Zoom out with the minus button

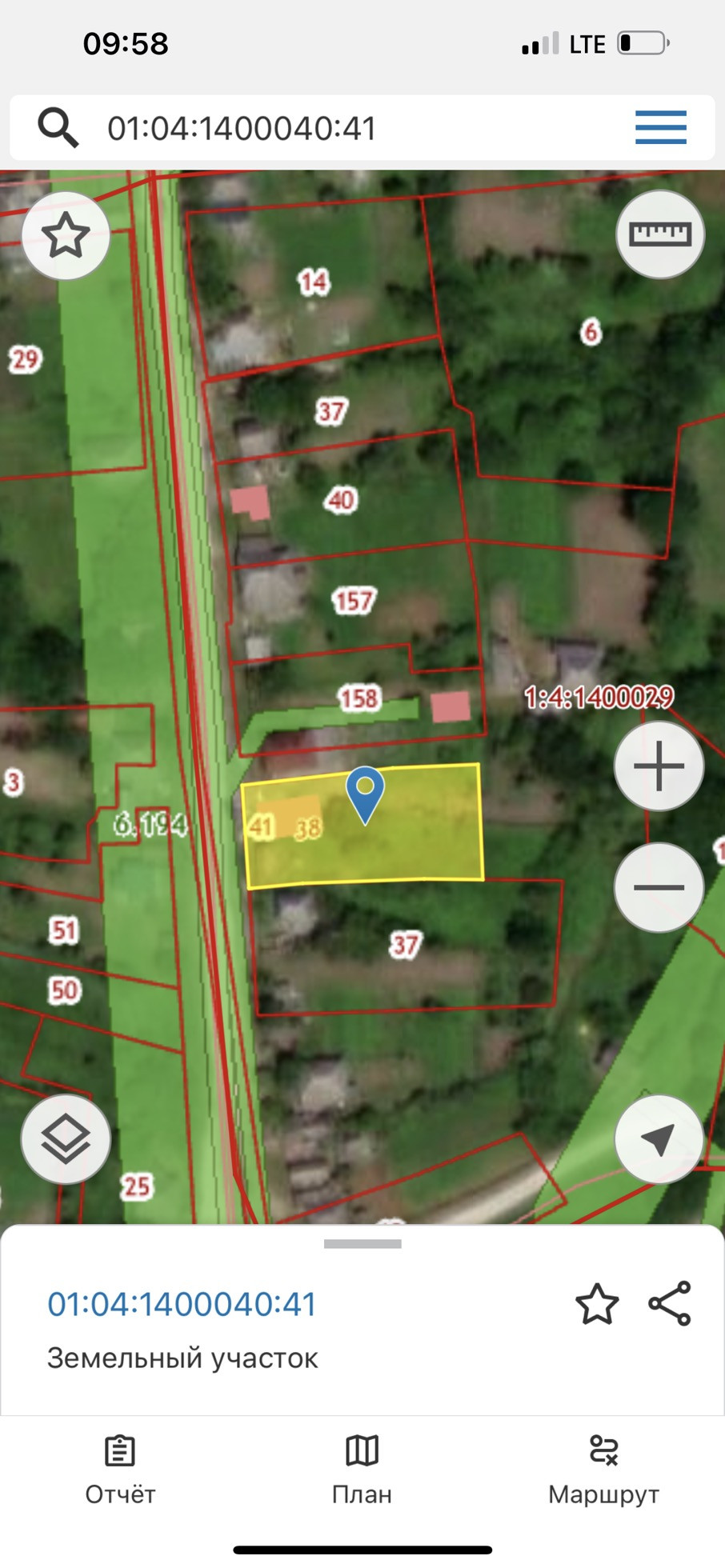pyautogui.click(x=659, y=887)
